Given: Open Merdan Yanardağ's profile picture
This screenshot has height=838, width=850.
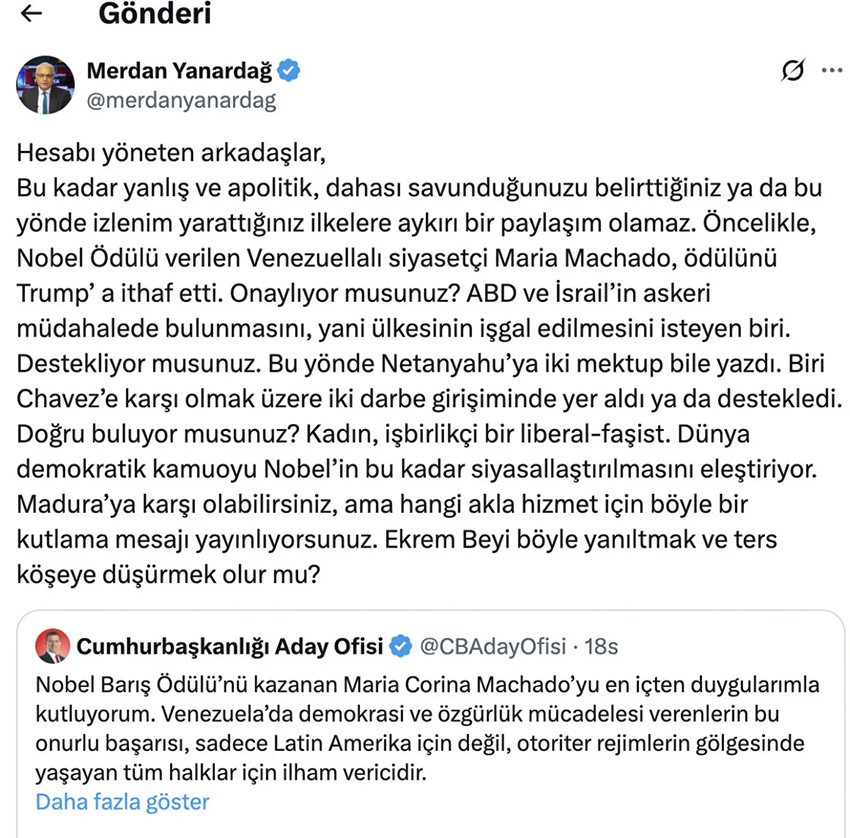Looking at the screenshot, I should 45,85.
